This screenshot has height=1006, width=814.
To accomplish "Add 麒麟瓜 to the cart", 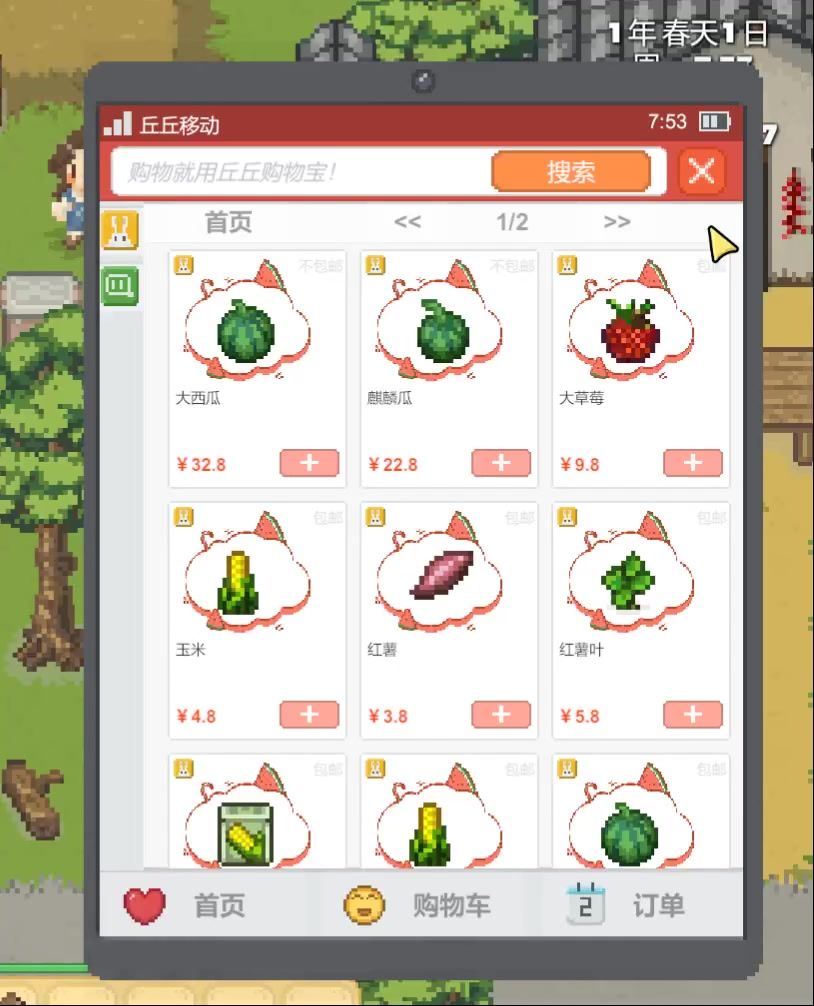I will point(501,463).
